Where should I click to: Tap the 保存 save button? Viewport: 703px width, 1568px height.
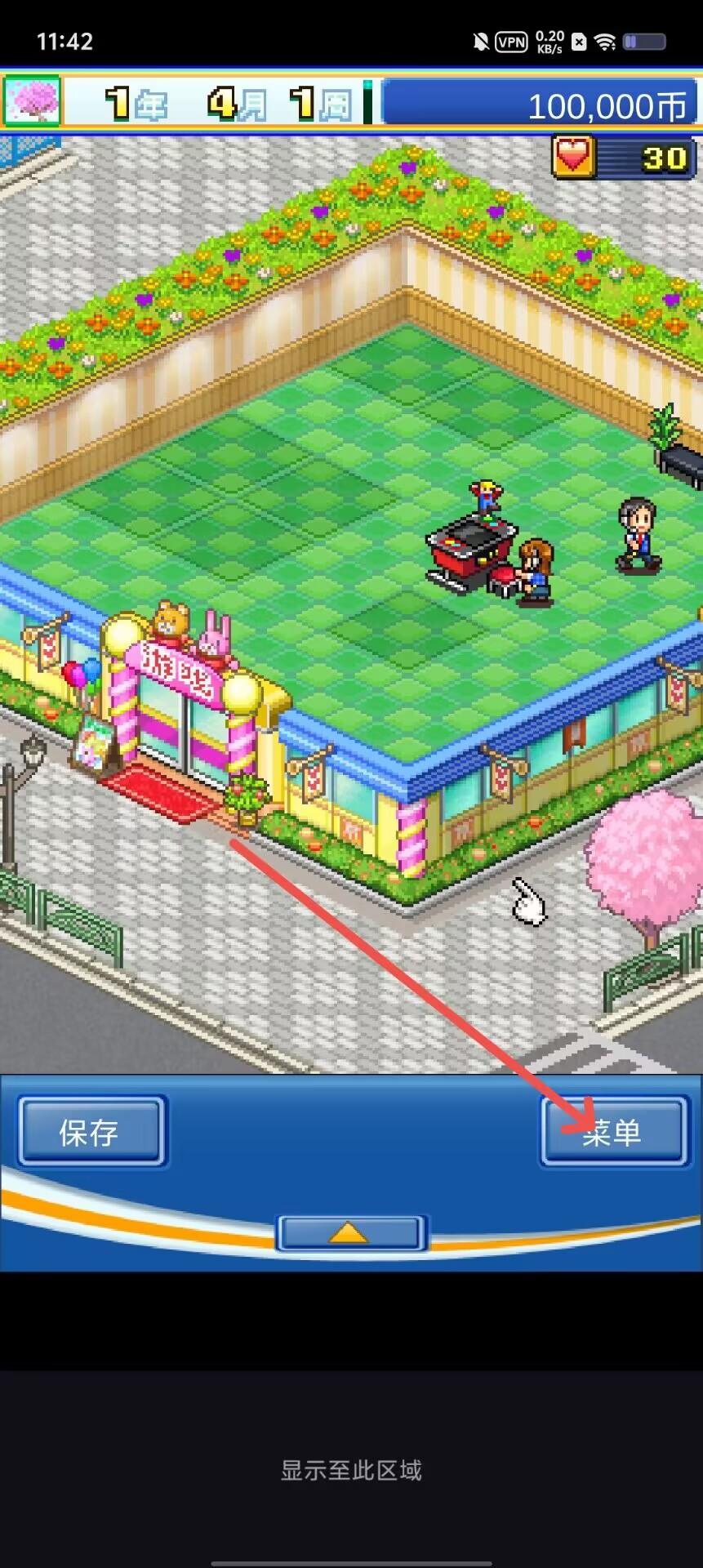[91, 1131]
